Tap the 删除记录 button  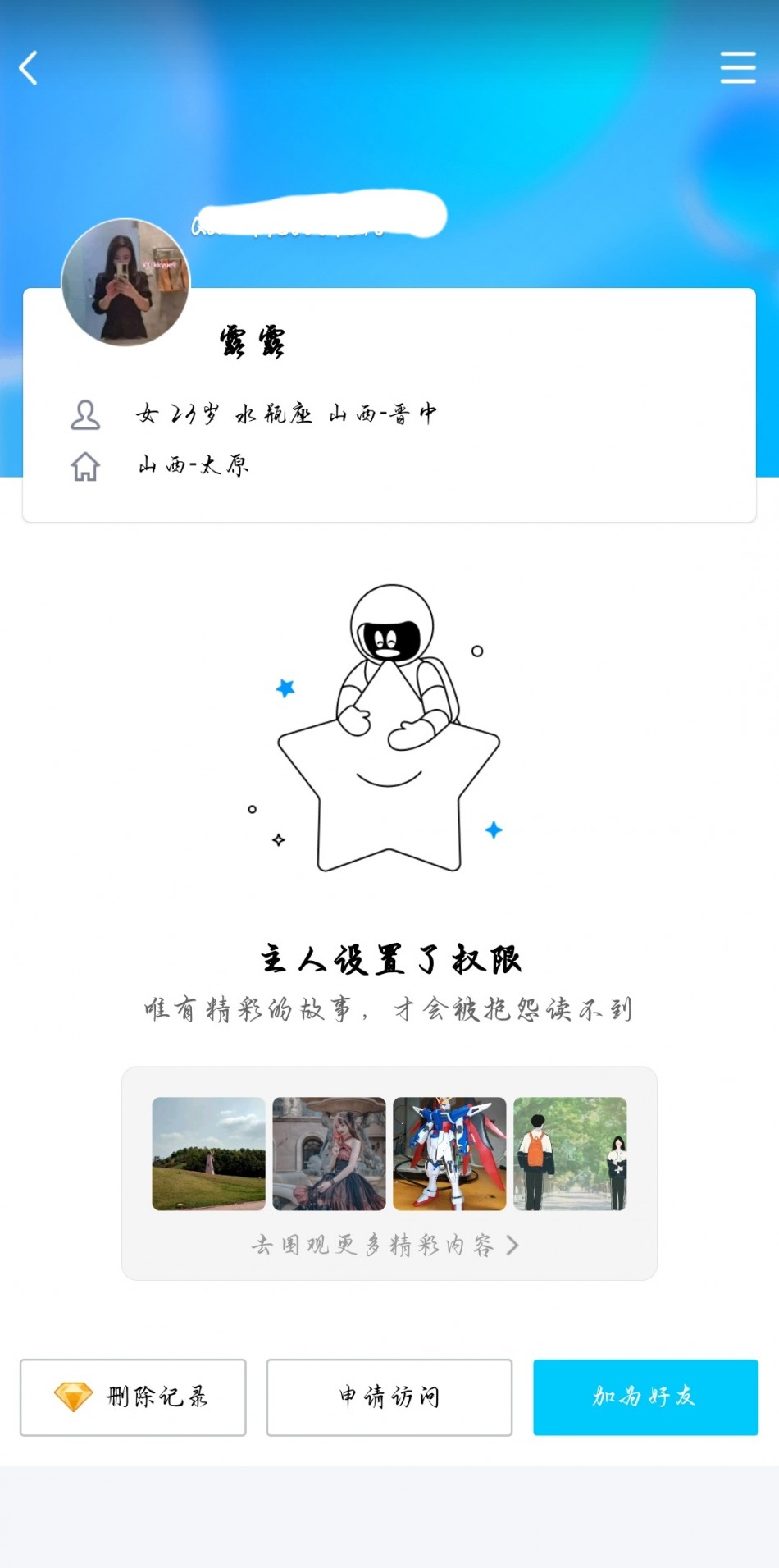pos(133,1397)
